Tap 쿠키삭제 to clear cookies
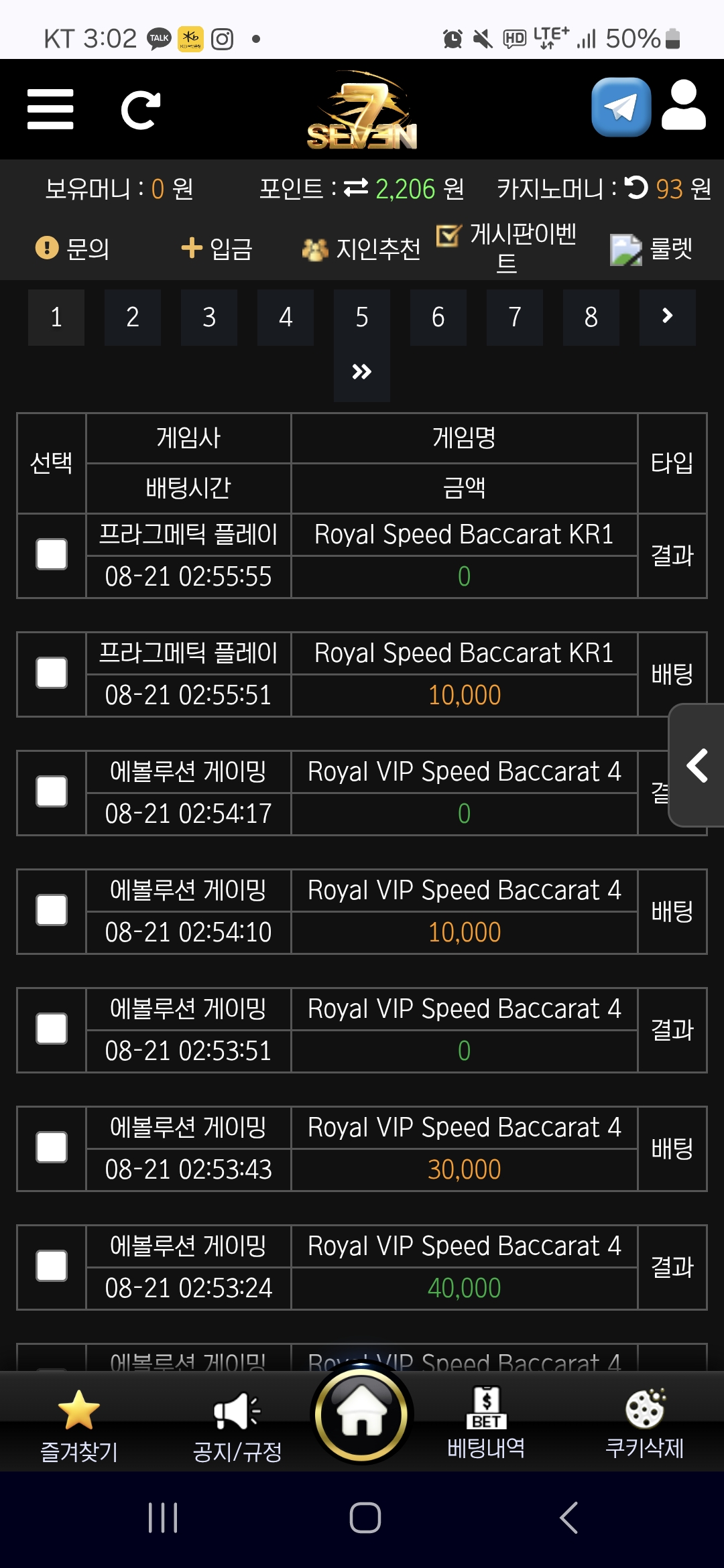Screen dimensions: 724x1568 [645, 1425]
